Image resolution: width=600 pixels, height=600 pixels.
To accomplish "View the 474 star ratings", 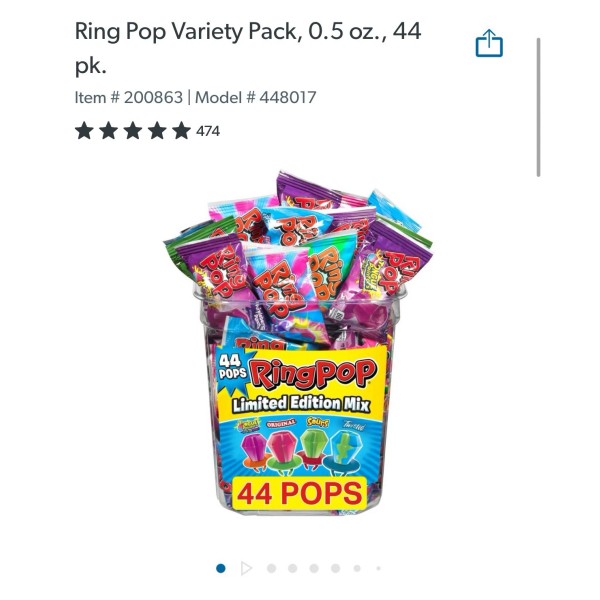I will (x=147, y=131).
